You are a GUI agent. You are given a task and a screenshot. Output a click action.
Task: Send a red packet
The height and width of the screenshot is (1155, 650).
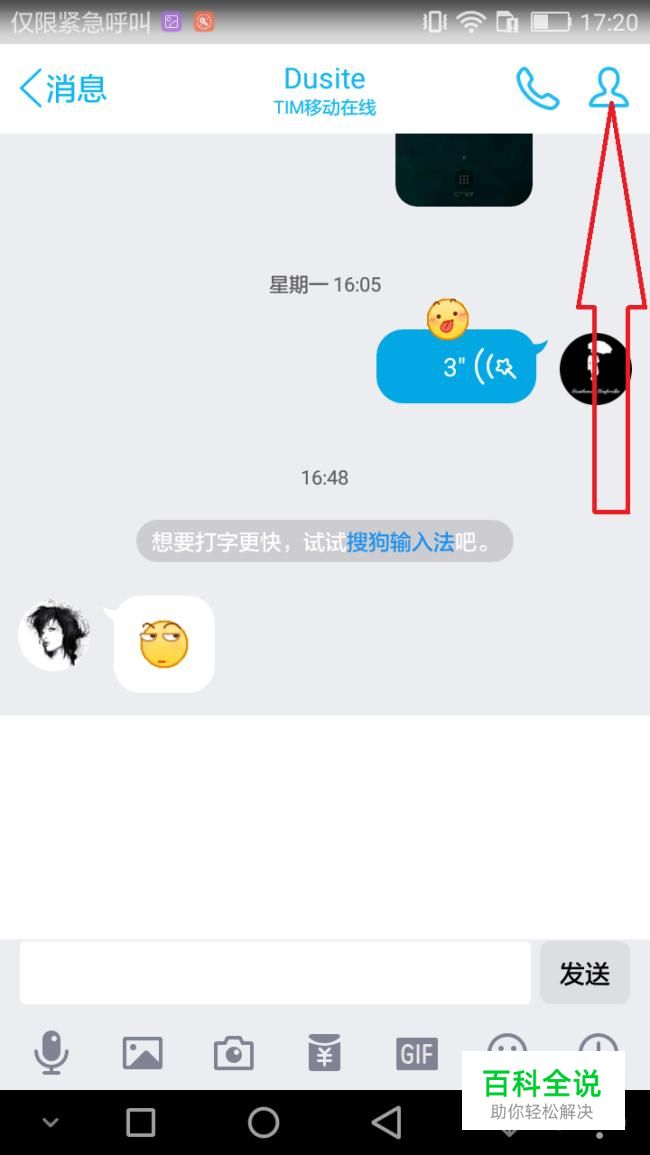[x=324, y=1052]
